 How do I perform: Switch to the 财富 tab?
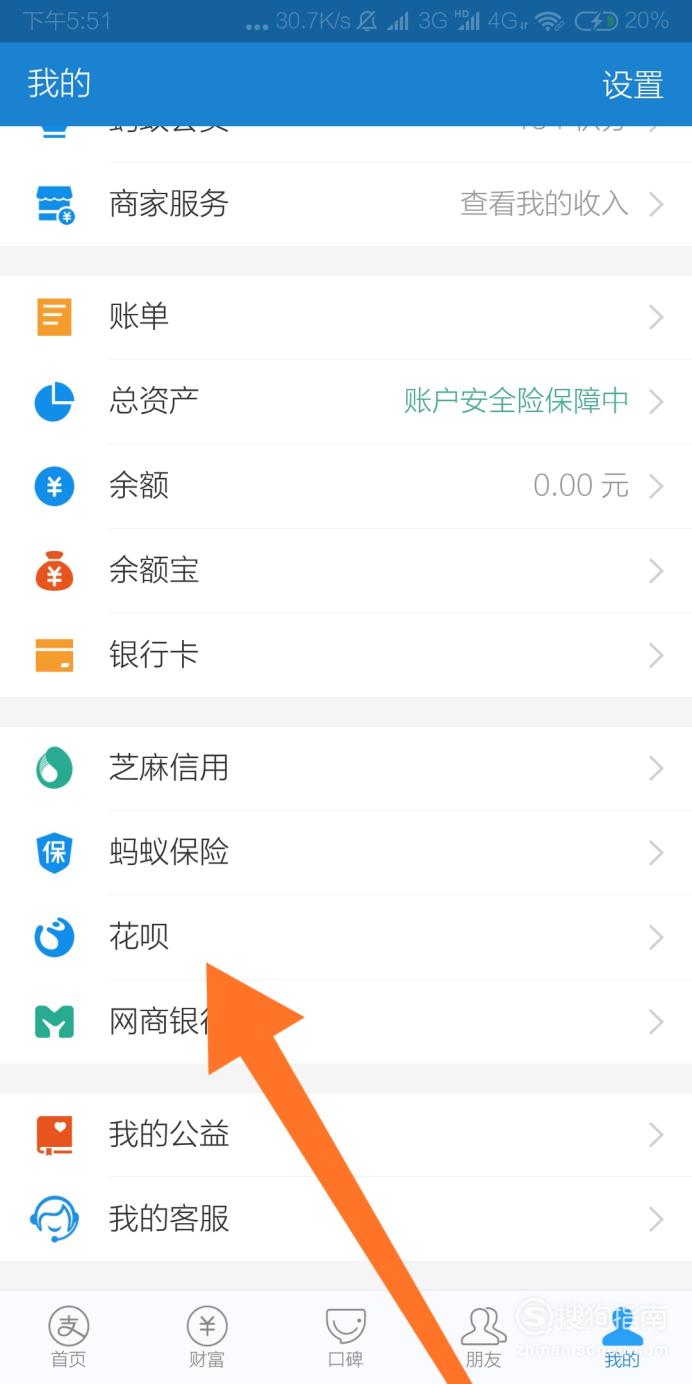click(207, 1337)
